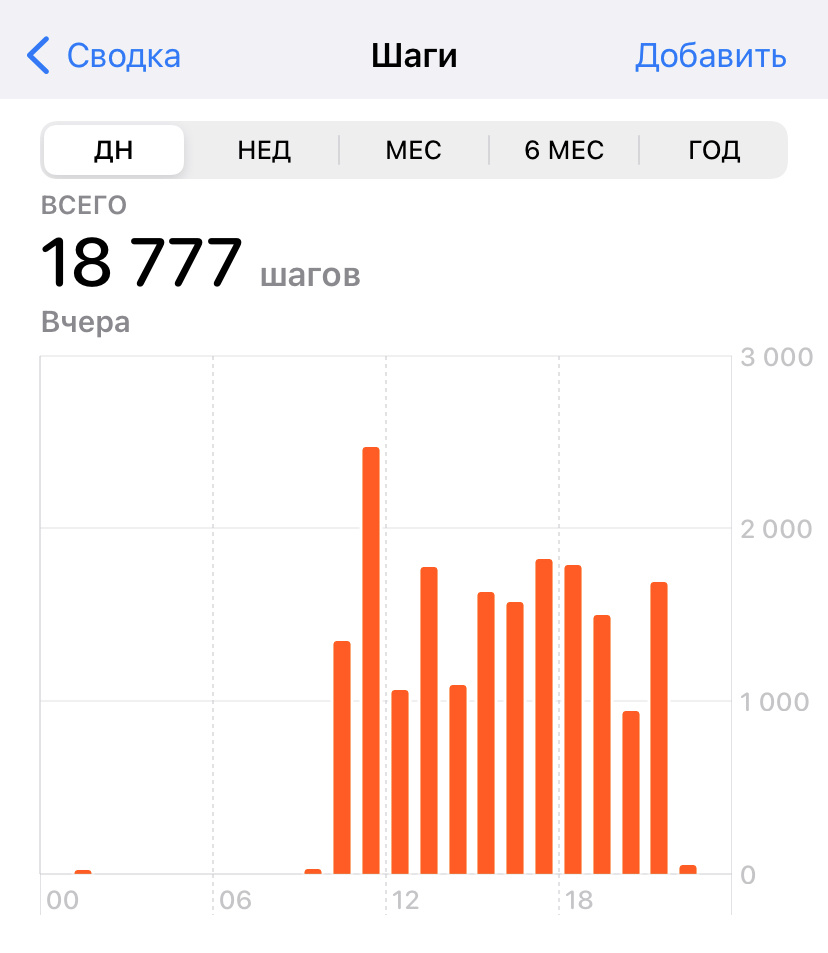This screenshot has width=828, height=953.
Task: Select the ДН day view
Action: [x=114, y=151]
